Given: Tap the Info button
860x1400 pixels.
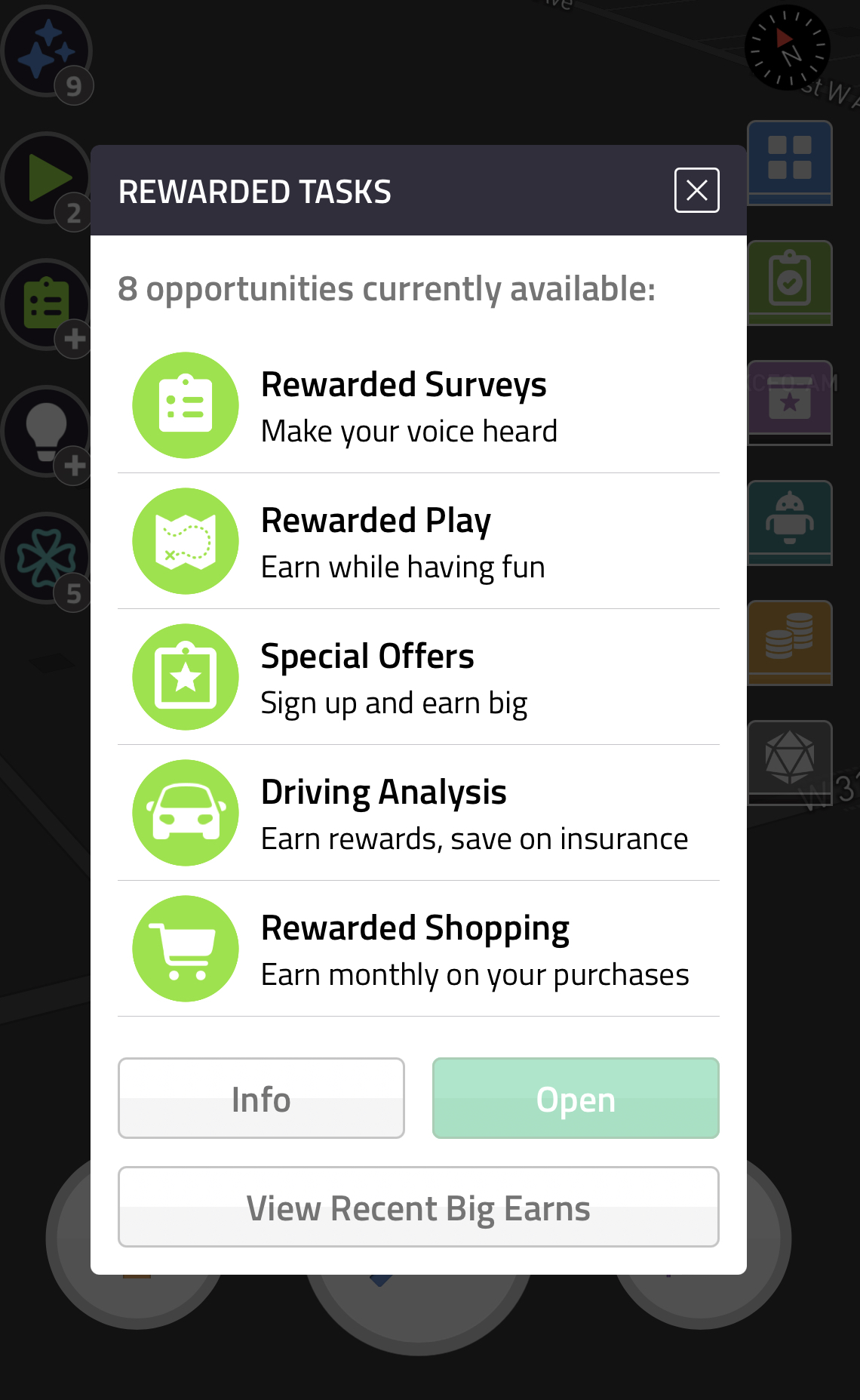Looking at the screenshot, I should pyautogui.click(x=261, y=1098).
